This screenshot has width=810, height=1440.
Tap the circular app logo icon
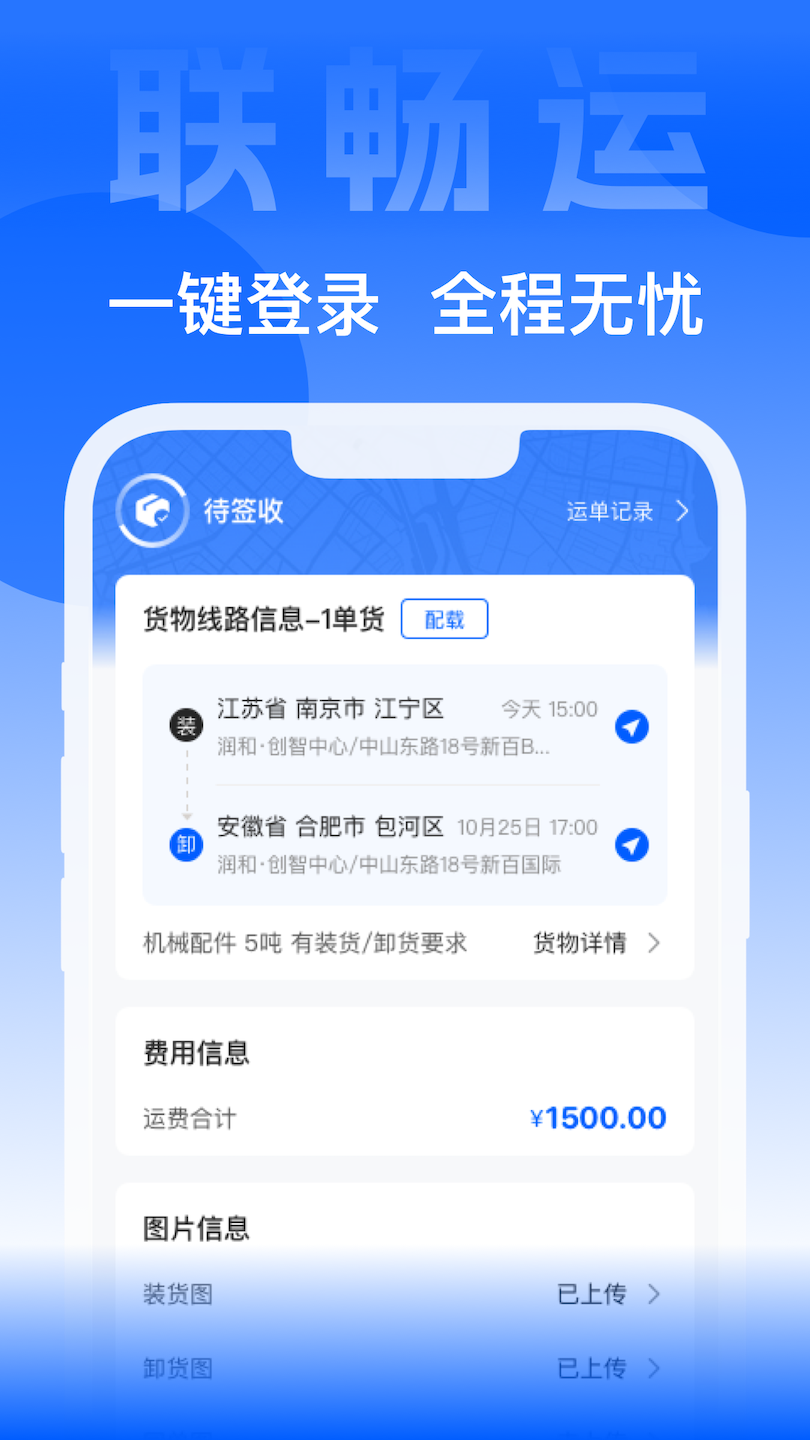coord(150,511)
